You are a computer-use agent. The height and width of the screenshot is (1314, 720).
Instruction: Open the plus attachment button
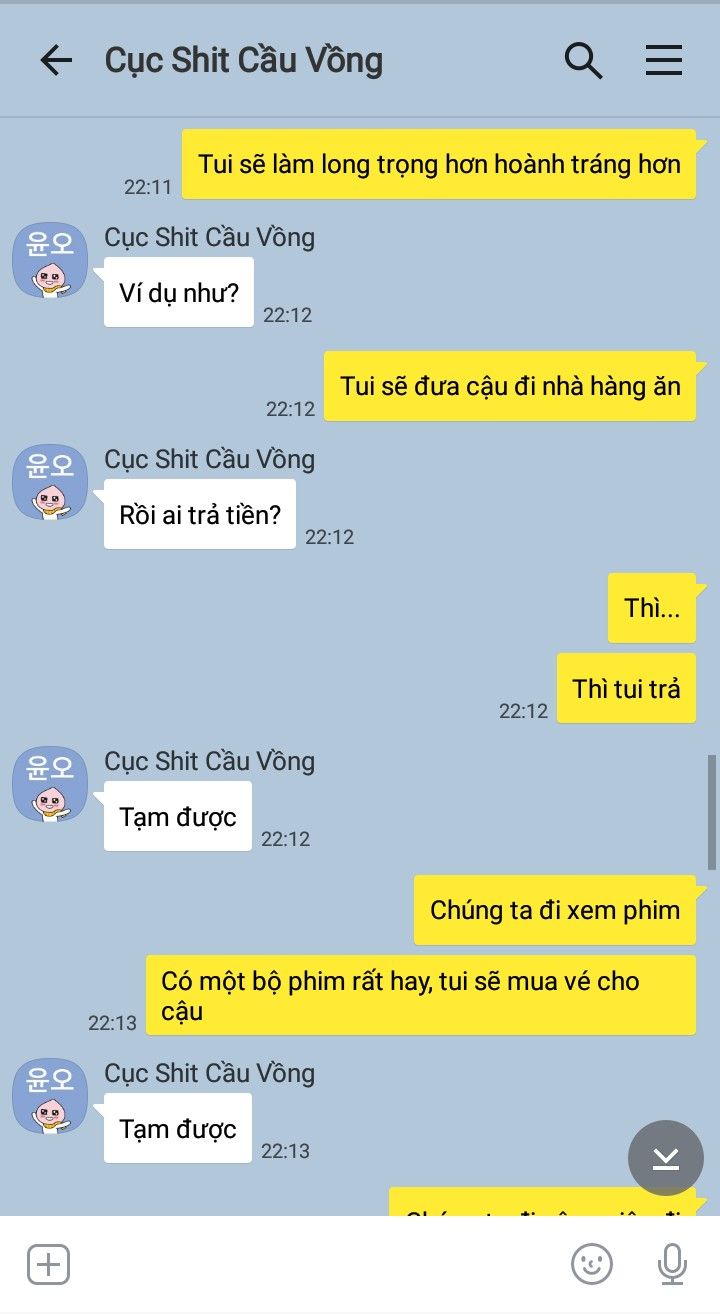point(48,1265)
